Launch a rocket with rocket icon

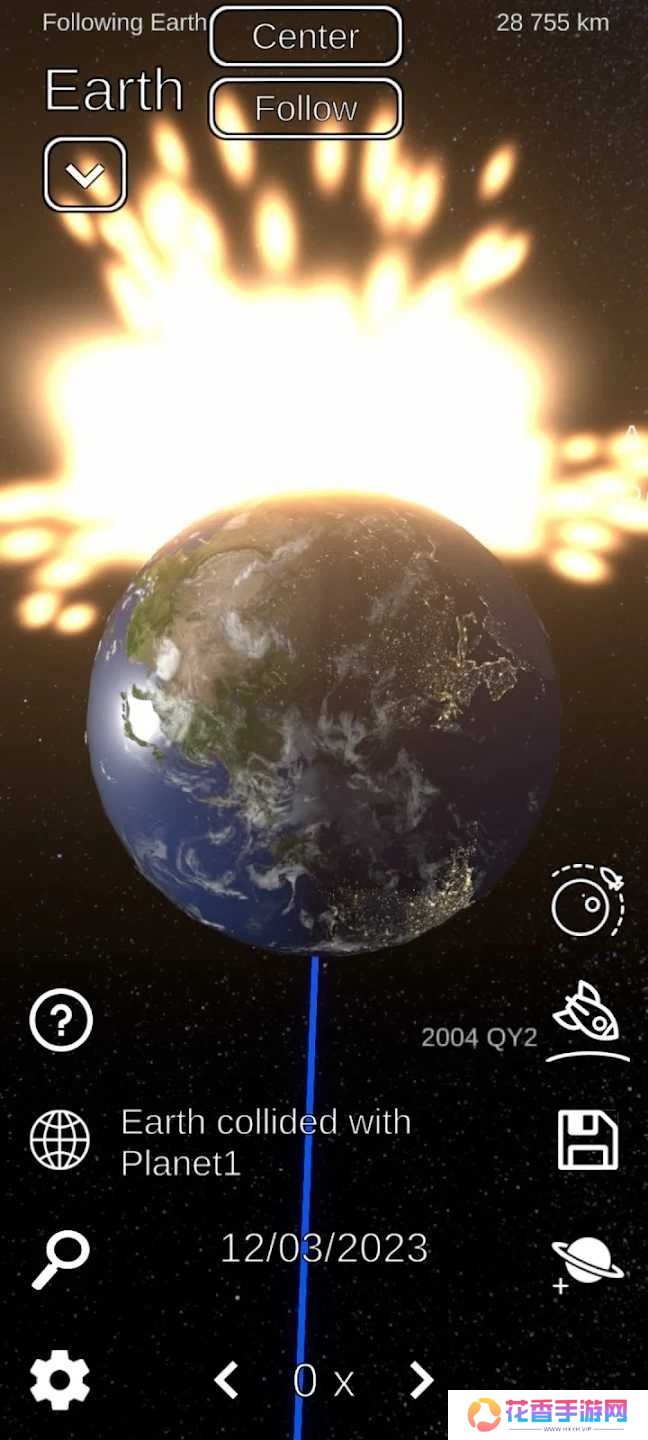(588, 1018)
